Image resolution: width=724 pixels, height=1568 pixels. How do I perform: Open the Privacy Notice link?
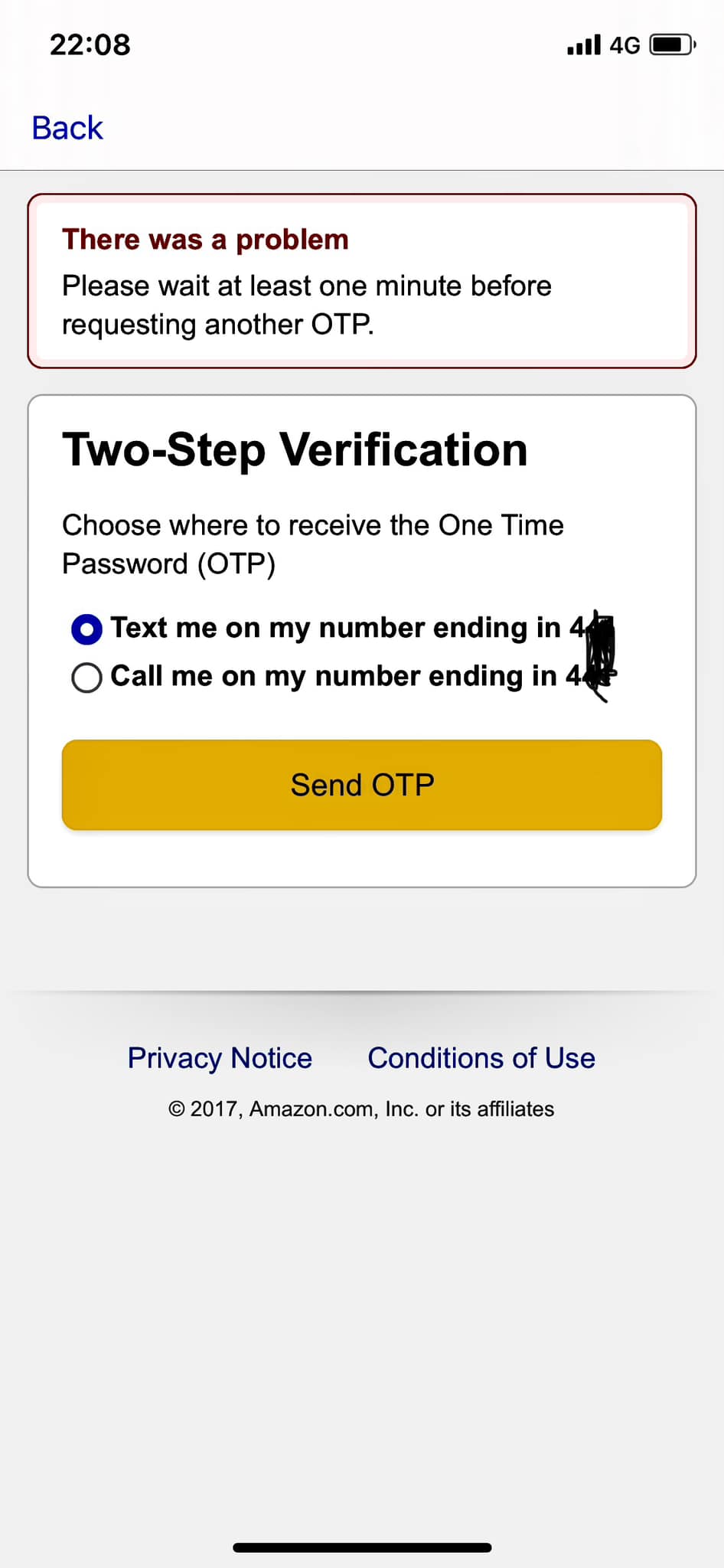point(220,1058)
